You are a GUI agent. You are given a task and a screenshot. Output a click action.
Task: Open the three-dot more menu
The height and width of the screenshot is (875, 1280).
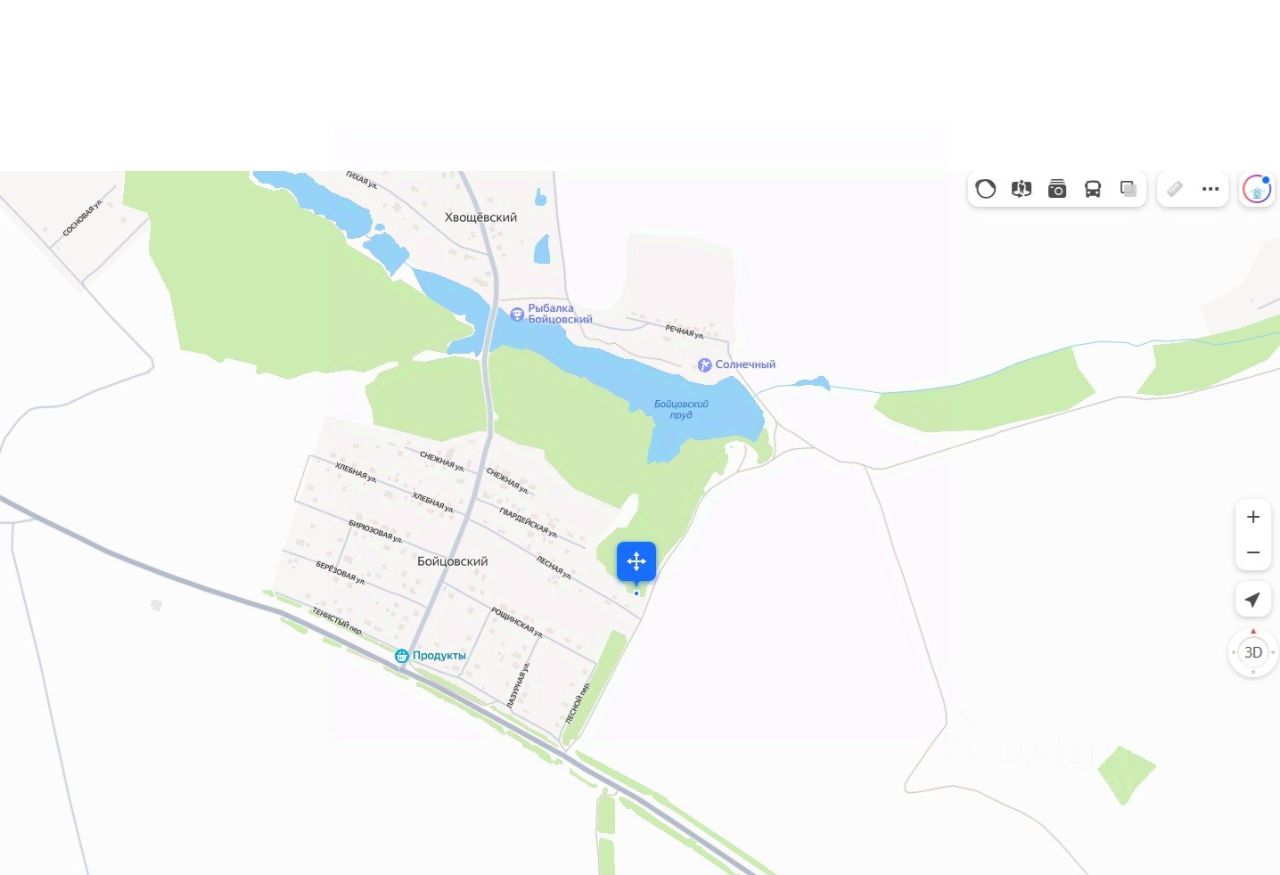point(1210,189)
